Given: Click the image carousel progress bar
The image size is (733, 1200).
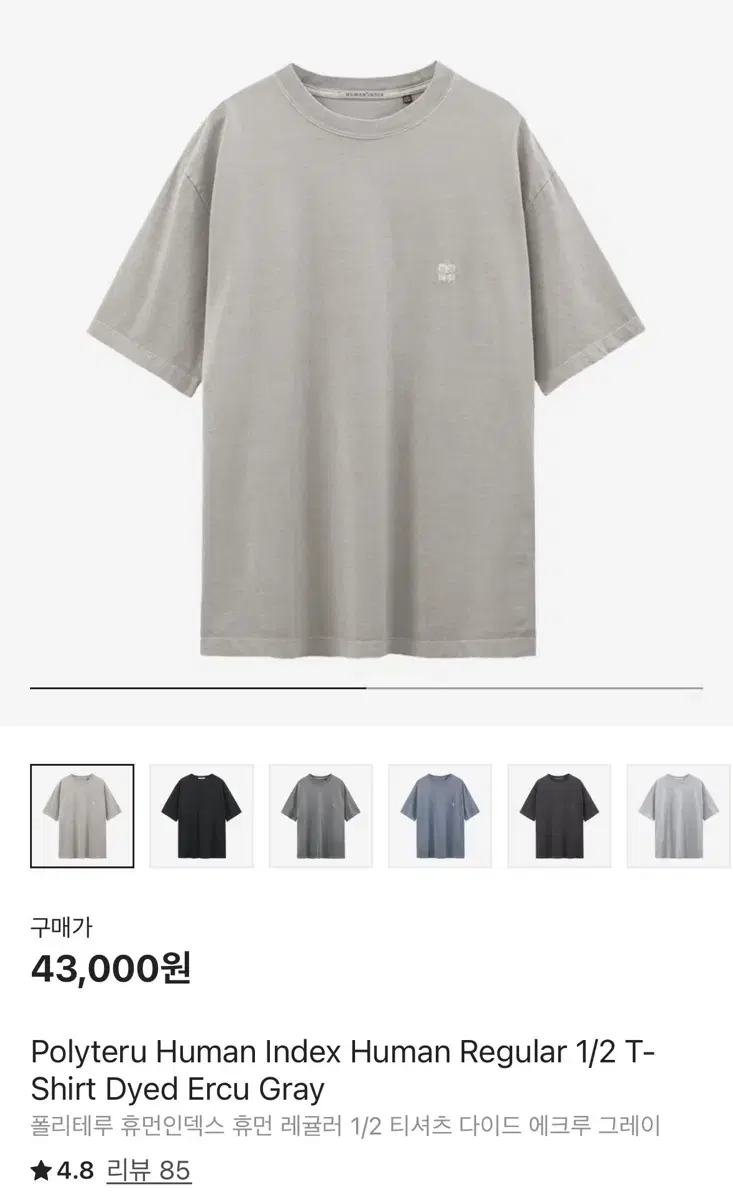Looking at the screenshot, I should 366,686.
